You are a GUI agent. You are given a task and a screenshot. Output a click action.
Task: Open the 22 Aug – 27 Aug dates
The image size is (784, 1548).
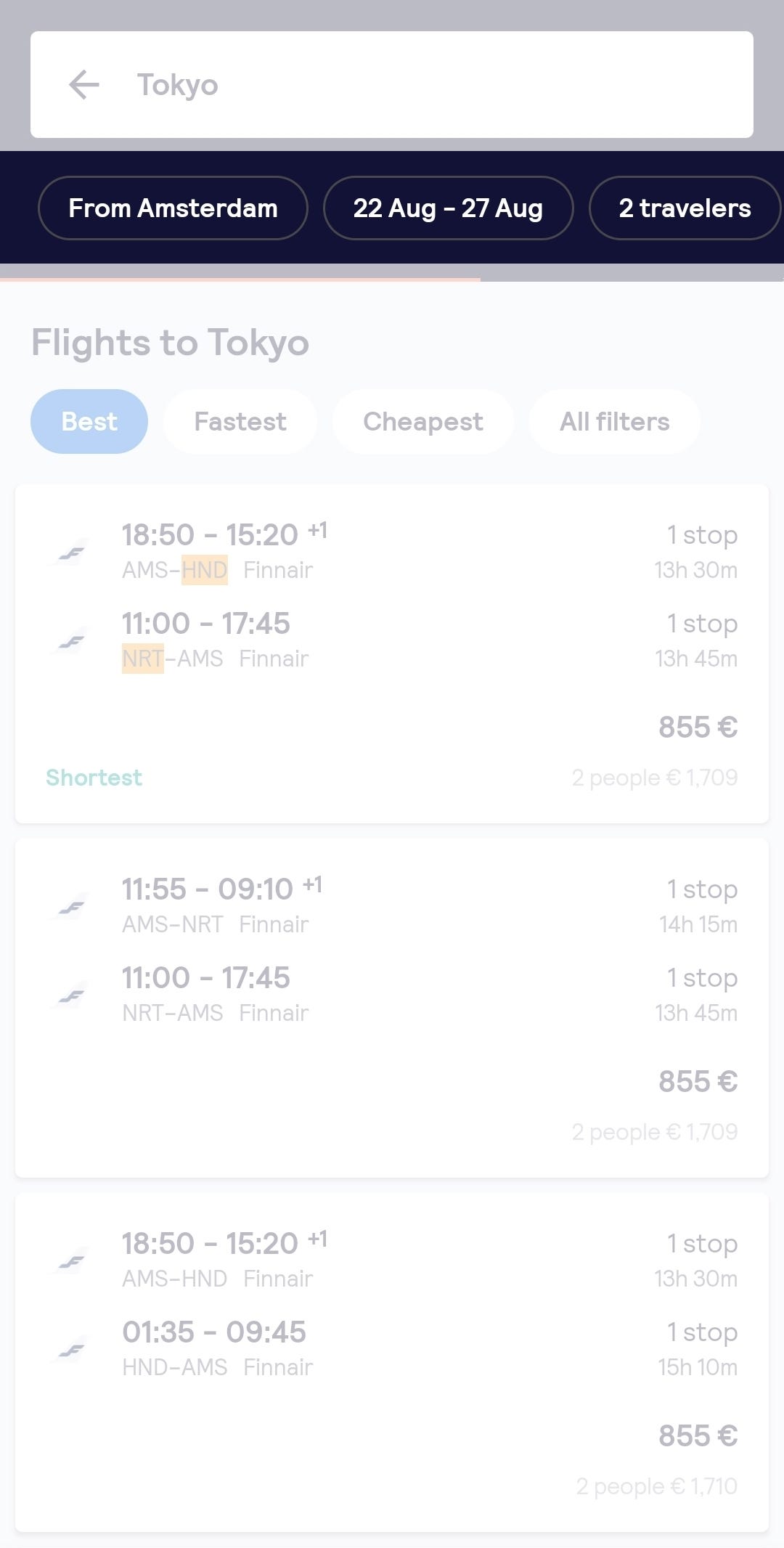pos(448,208)
